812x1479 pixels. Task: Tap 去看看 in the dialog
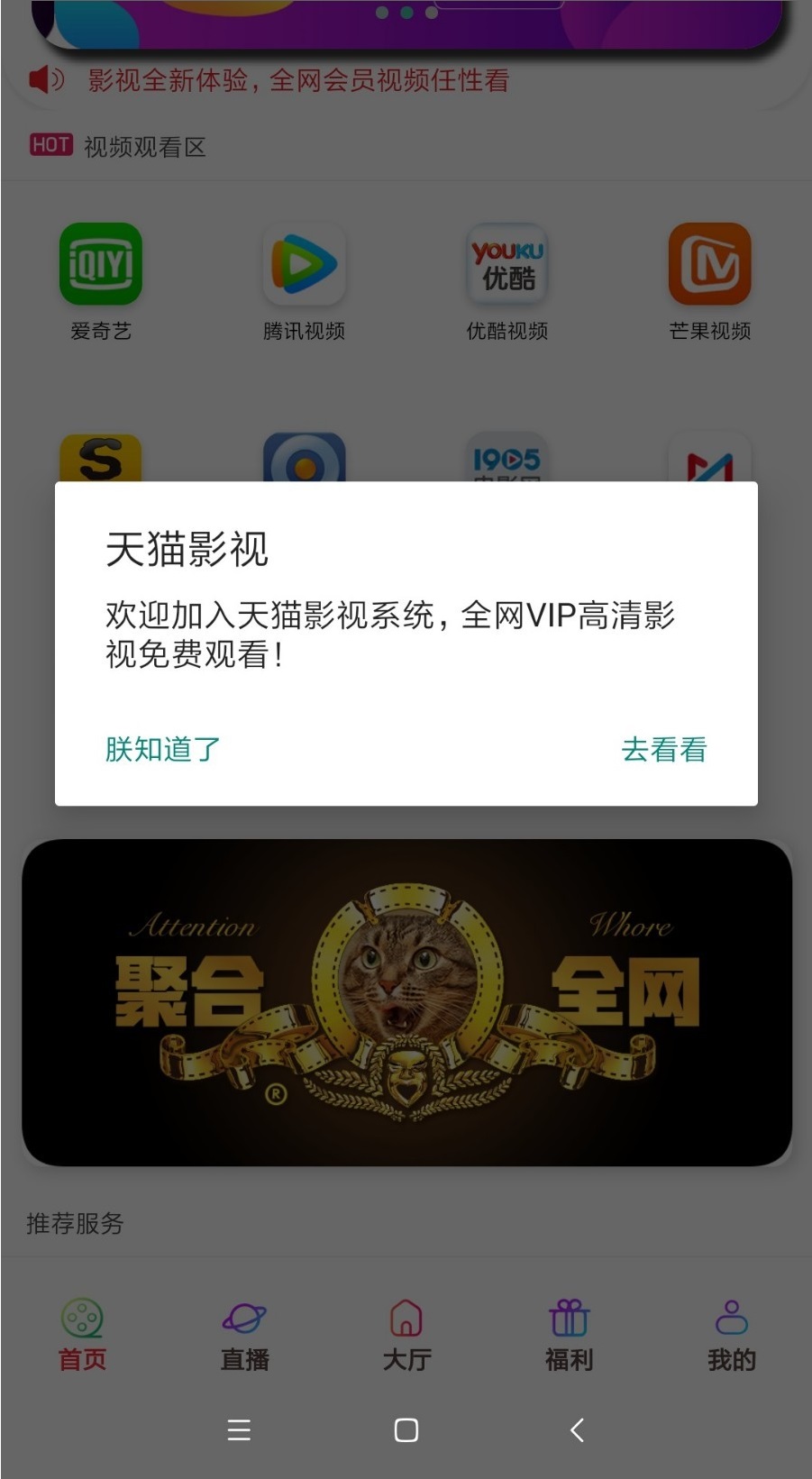pos(664,749)
